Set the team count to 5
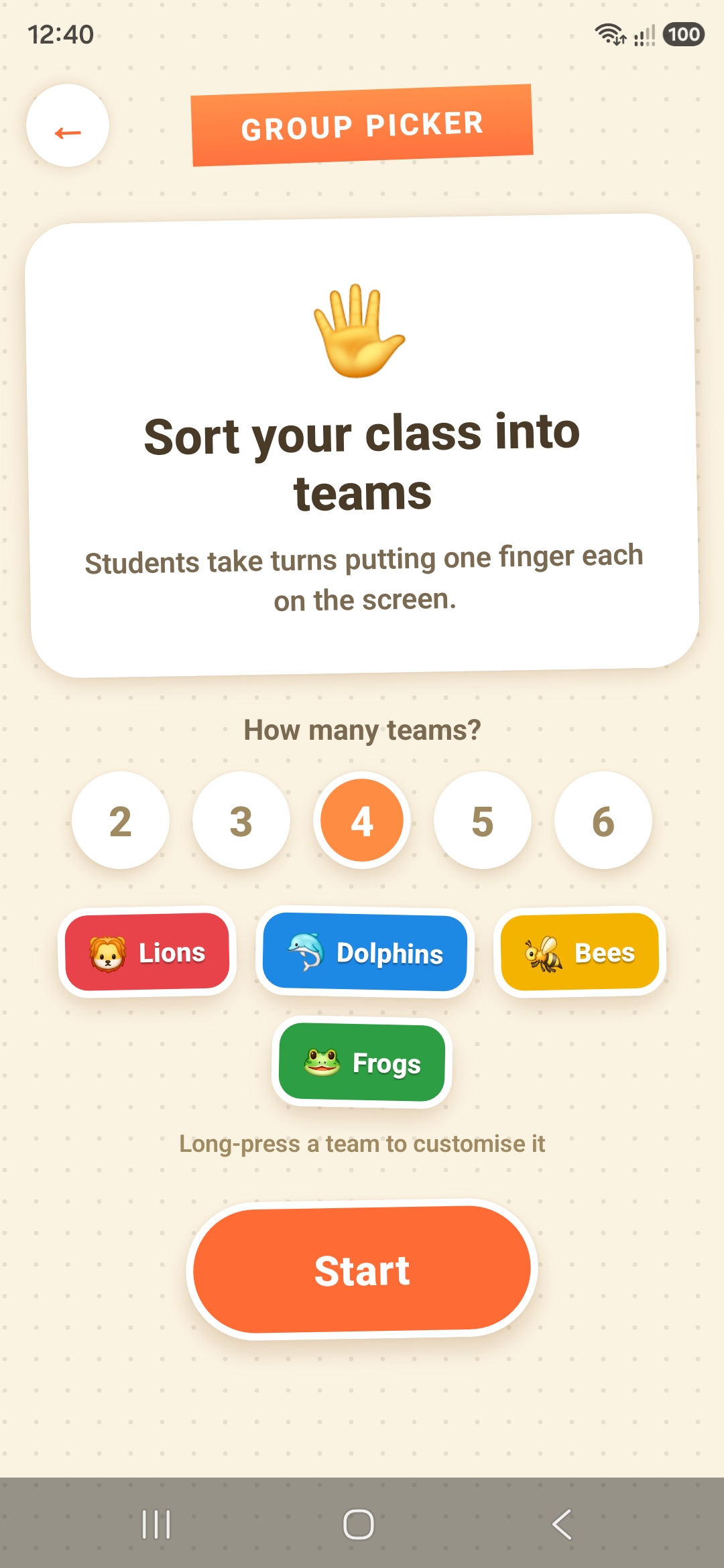 point(483,820)
